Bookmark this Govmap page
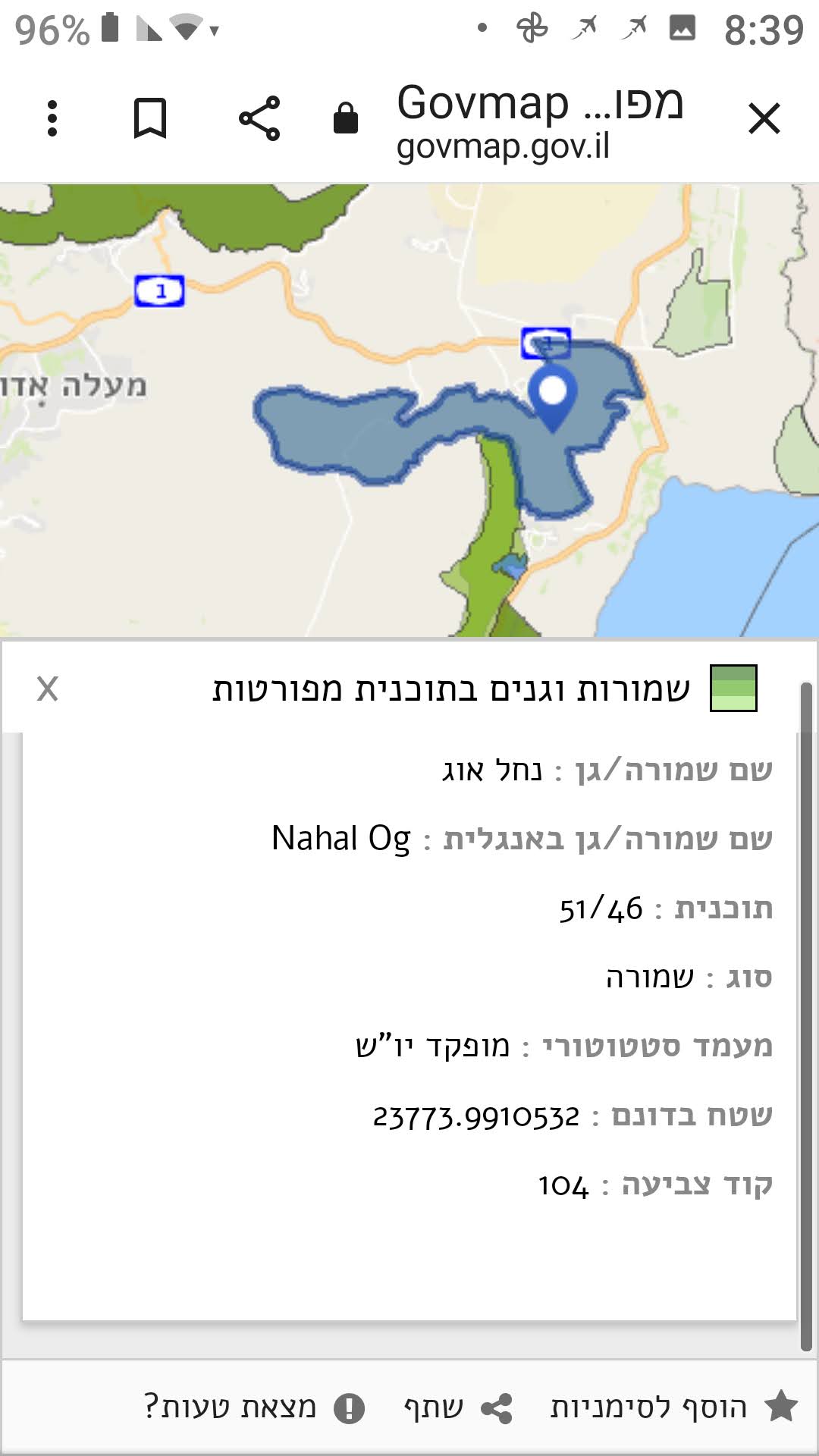 pos(149,119)
